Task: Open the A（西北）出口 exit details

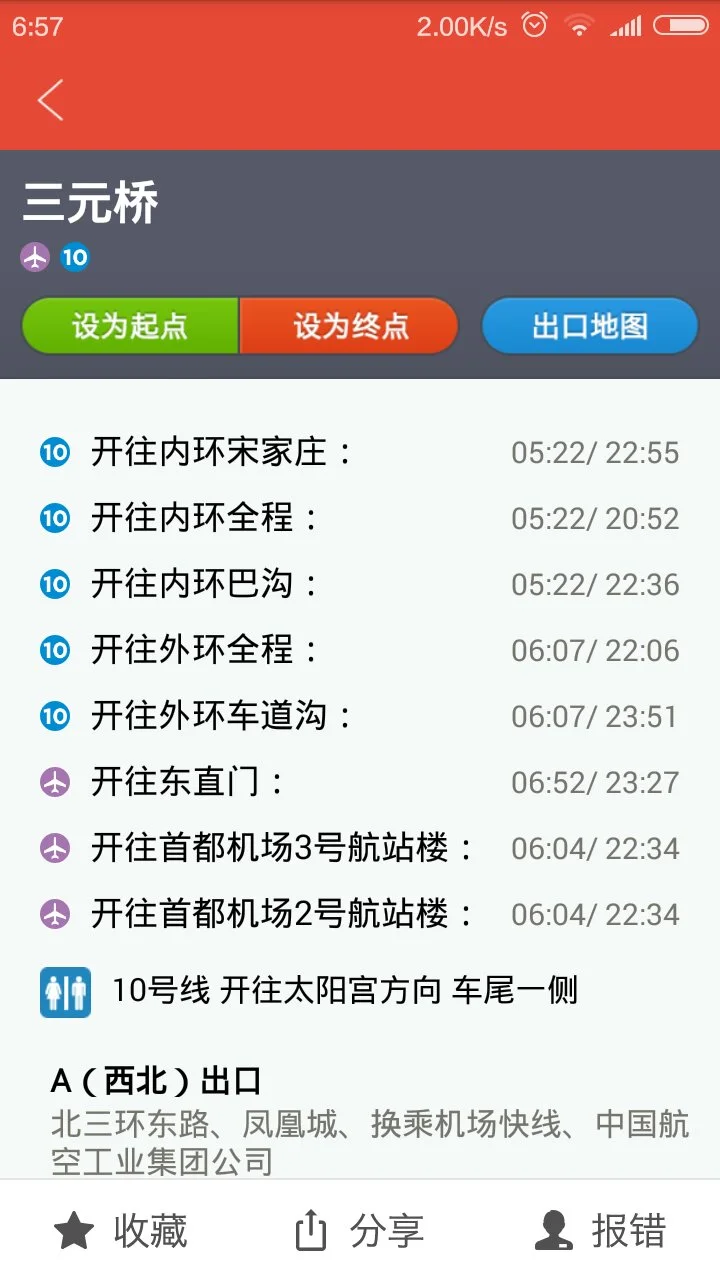Action: [x=360, y=1082]
